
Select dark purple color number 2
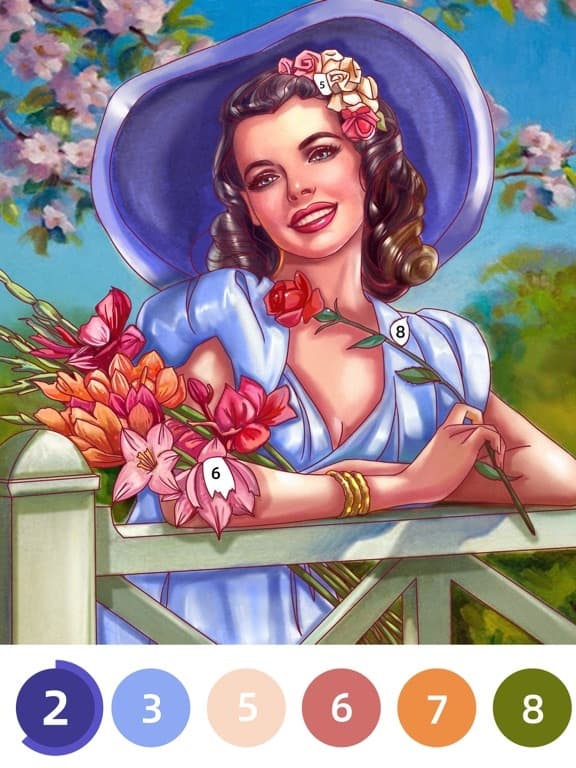click(55, 708)
